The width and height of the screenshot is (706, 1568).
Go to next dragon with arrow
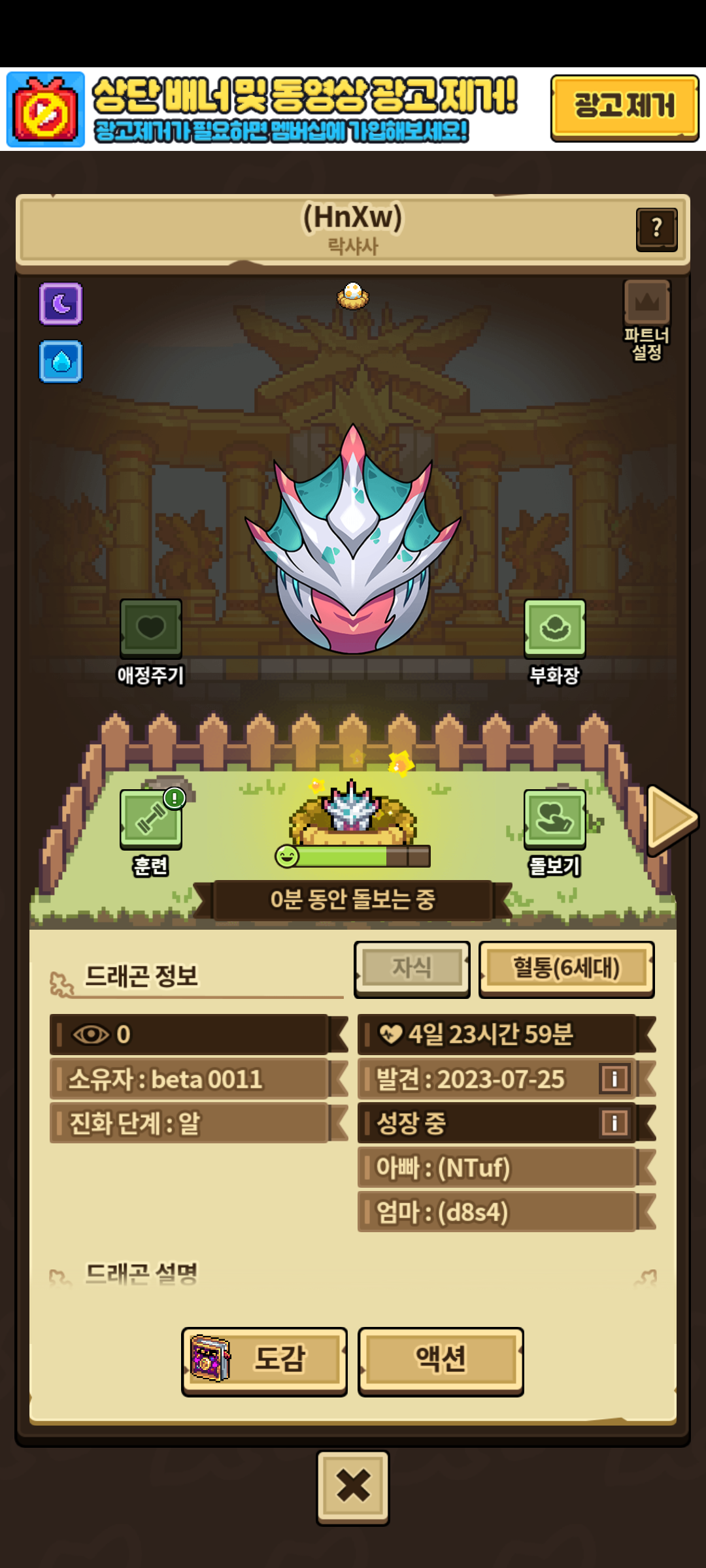tap(671, 819)
